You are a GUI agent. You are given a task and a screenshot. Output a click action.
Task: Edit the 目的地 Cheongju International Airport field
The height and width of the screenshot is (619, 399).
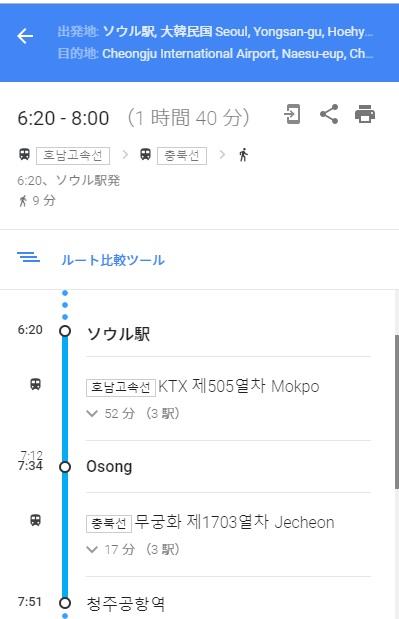click(215, 53)
